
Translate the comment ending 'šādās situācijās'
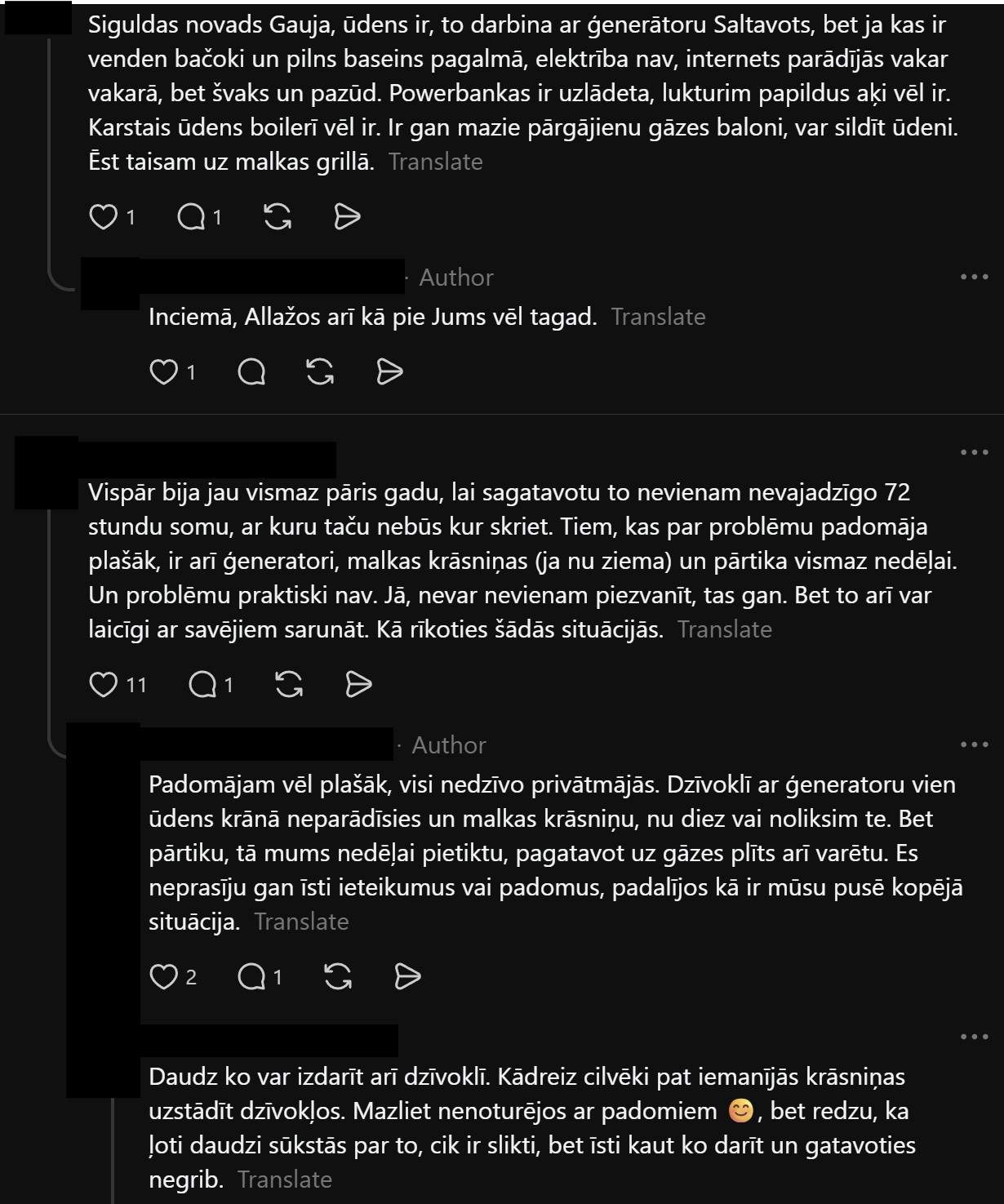725,629
